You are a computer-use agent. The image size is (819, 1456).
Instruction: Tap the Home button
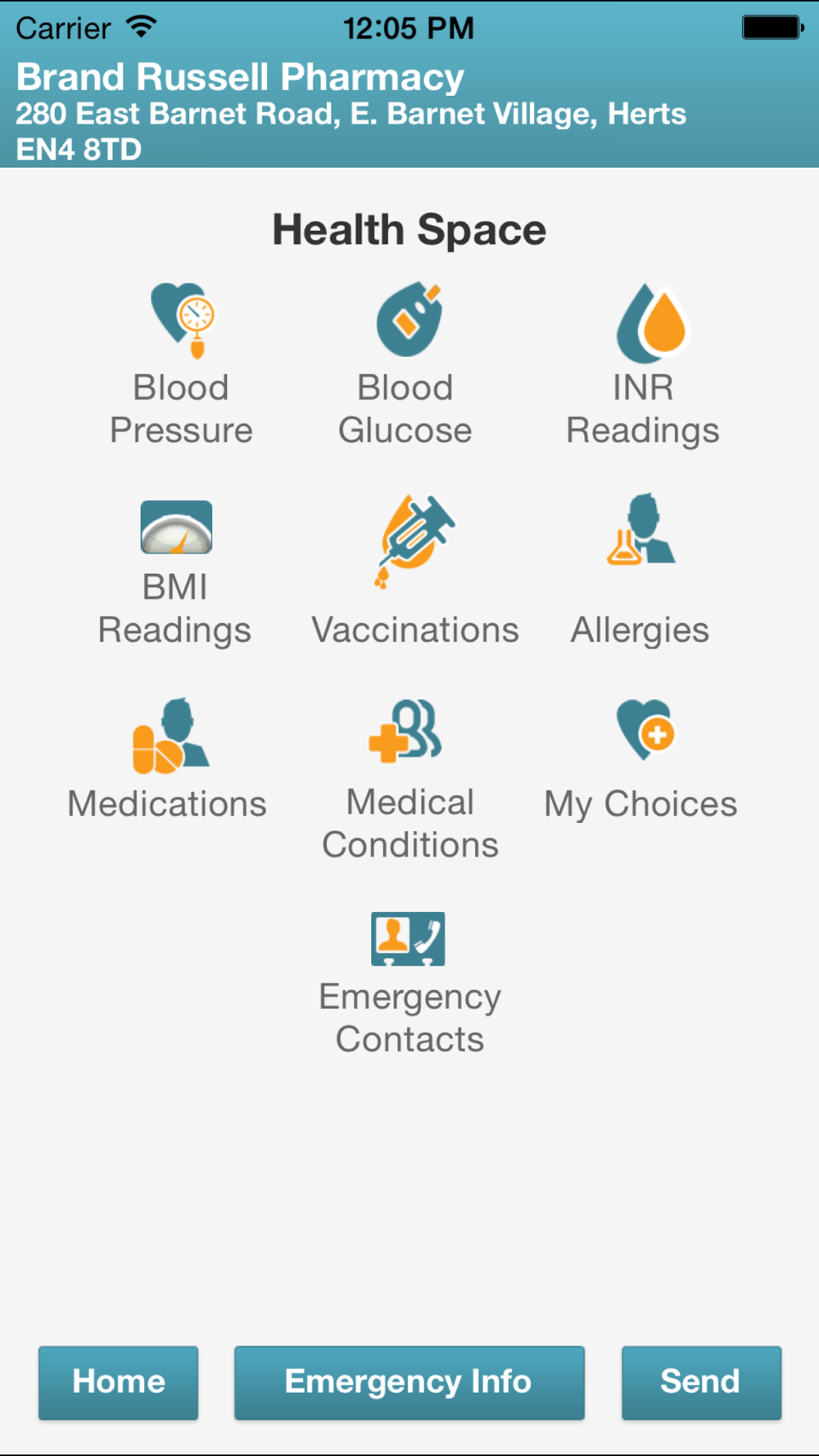pyautogui.click(x=119, y=1382)
